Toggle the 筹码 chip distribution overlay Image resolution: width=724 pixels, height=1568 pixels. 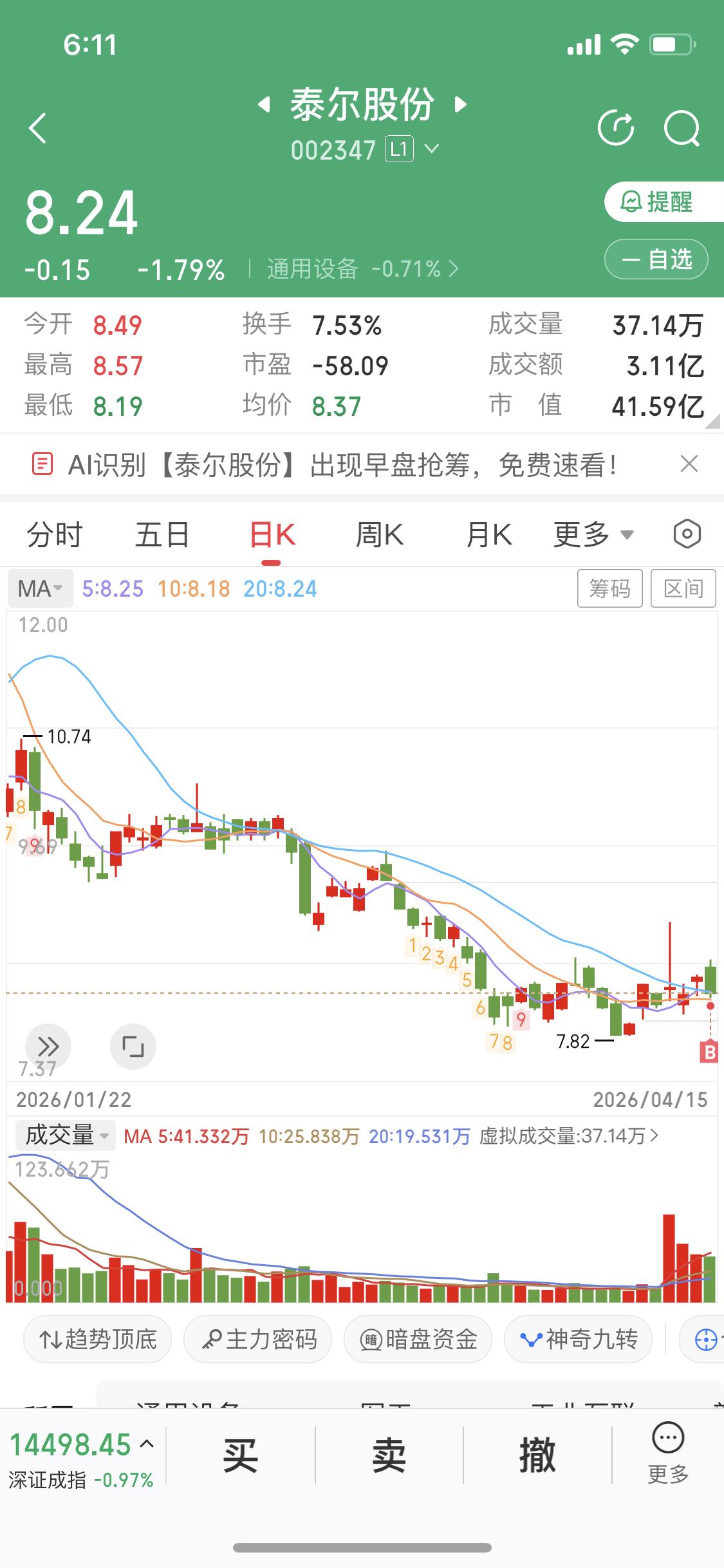(609, 588)
